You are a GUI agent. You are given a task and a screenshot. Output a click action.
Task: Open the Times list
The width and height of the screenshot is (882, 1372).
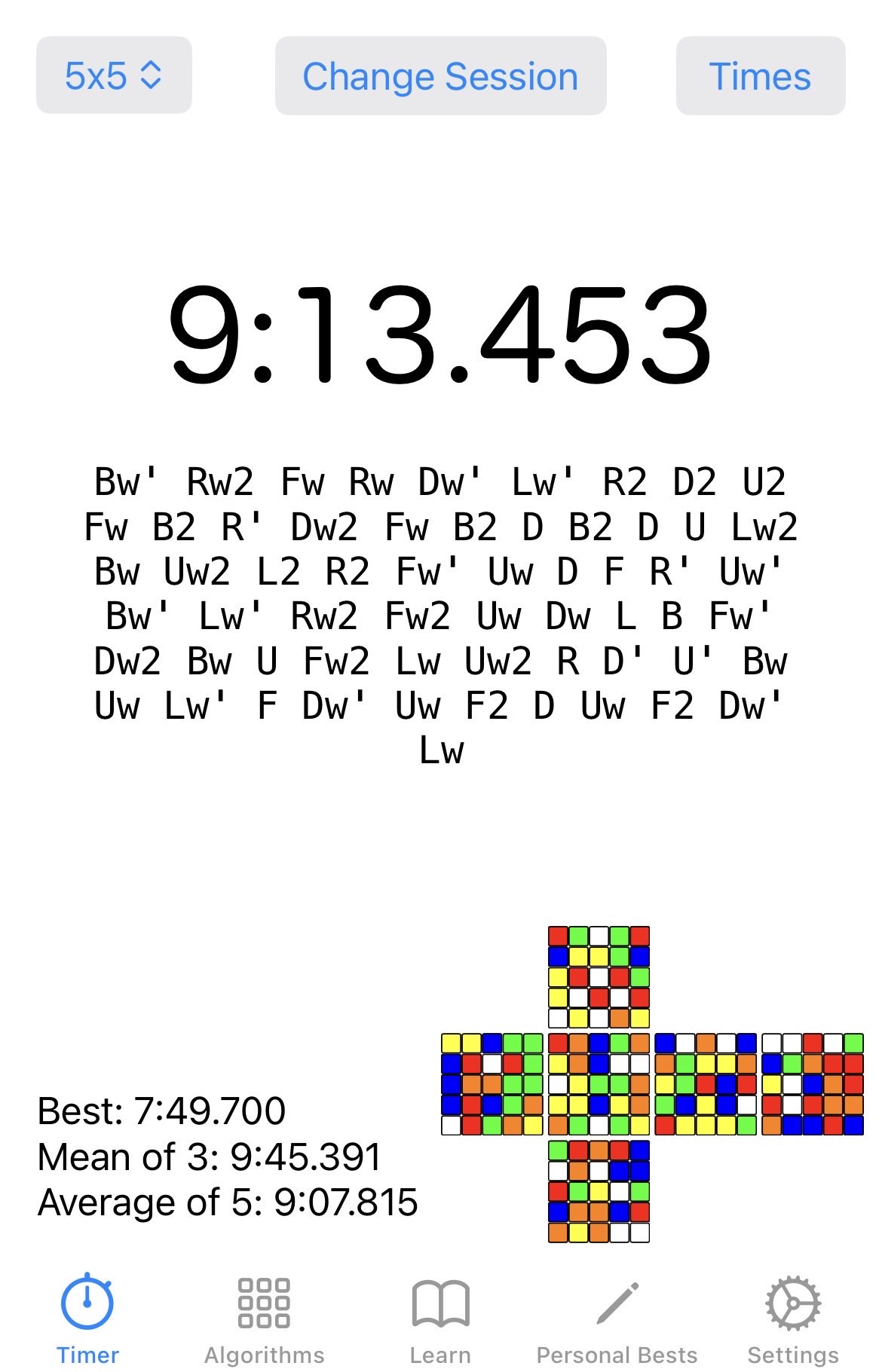coord(760,76)
